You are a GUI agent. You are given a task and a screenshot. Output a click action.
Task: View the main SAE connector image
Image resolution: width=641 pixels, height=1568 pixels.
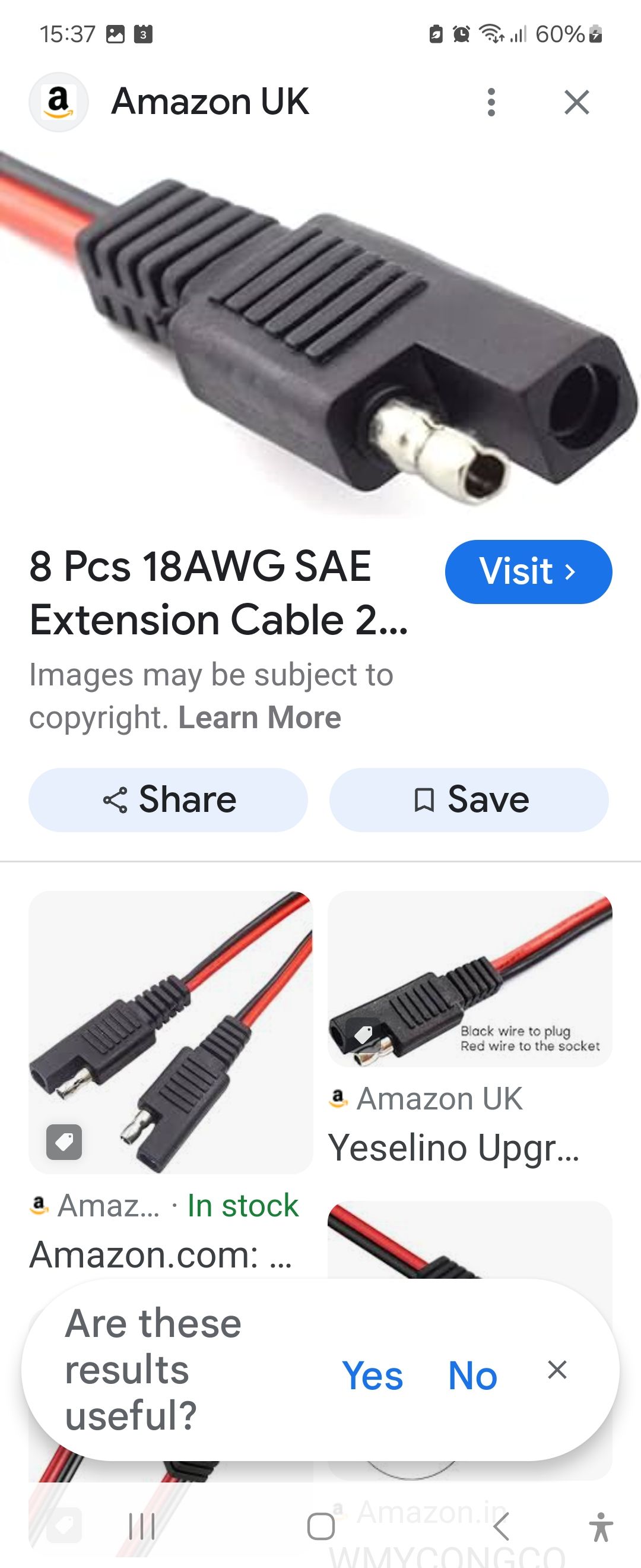click(x=320, y=332)
